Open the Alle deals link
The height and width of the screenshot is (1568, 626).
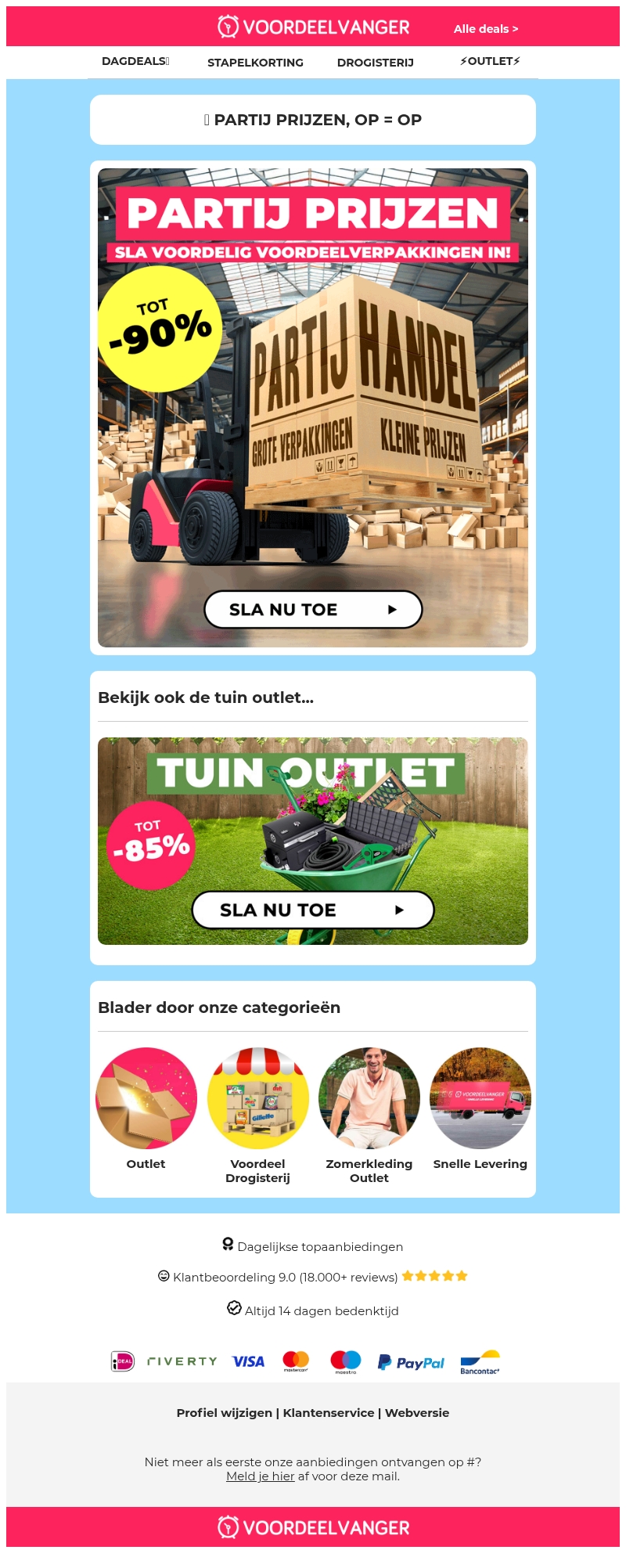(x=485, y=29)
